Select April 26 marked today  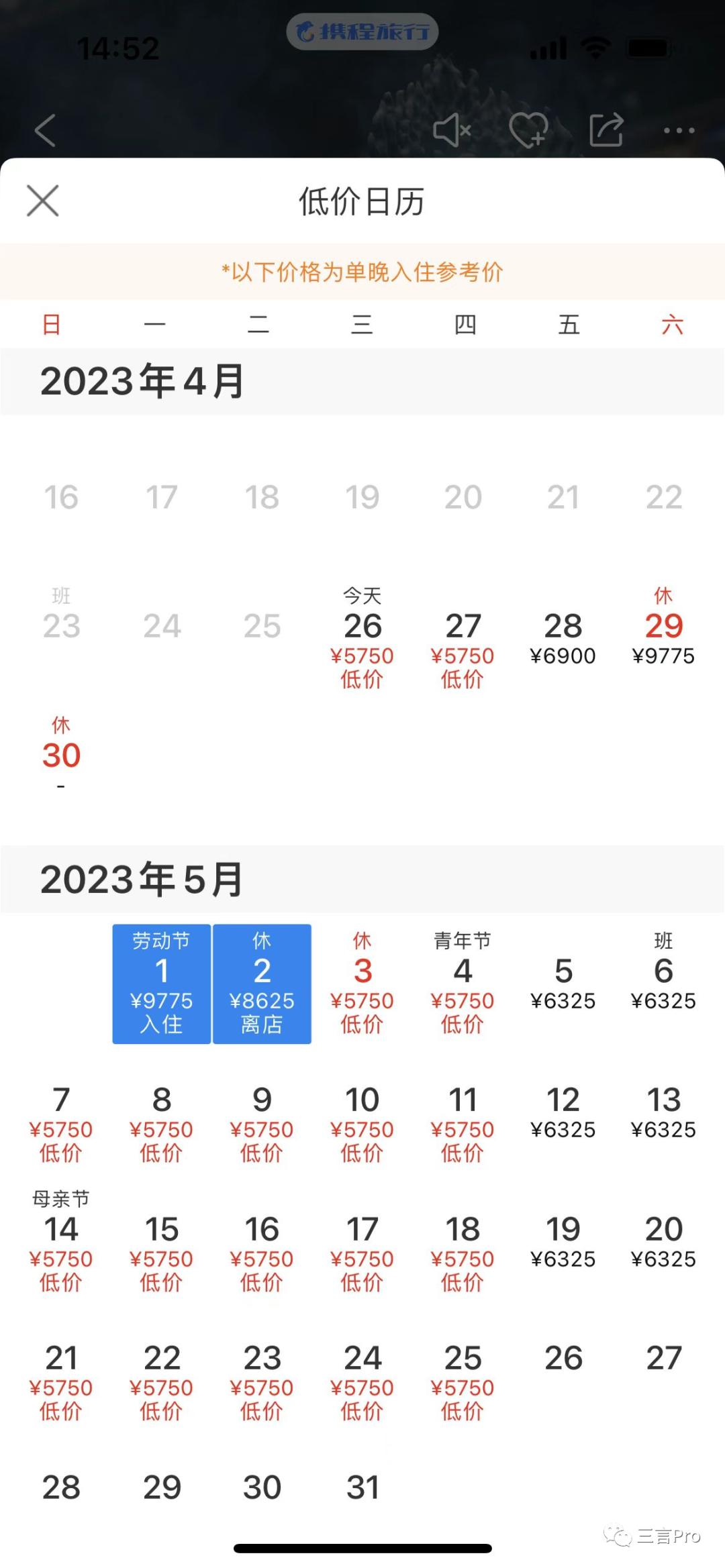[x=362, y=637]
